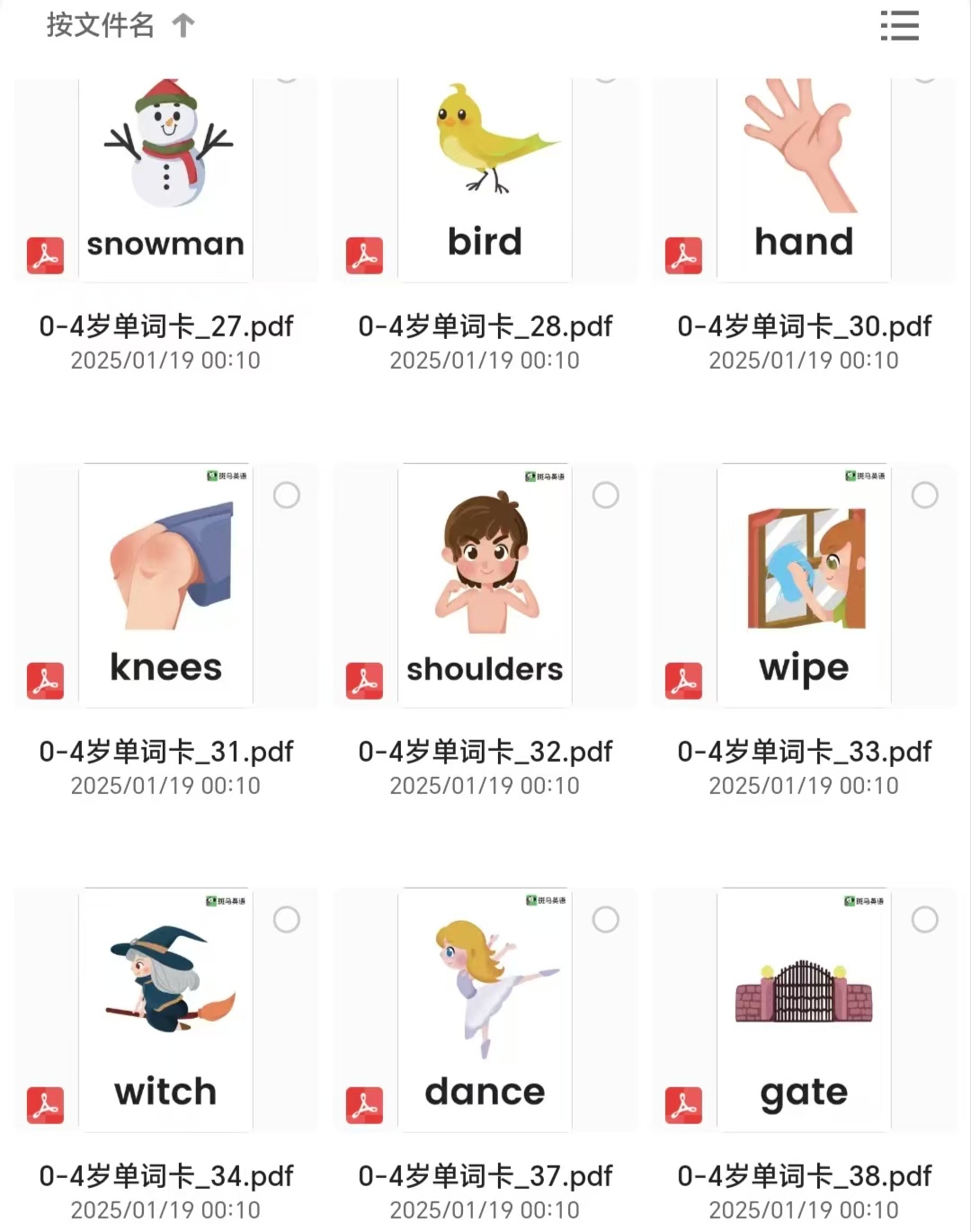Screen dimensions: 971x1232
Task: Open the shoulders card 0-4岁单词卡_32.pdf
Action: pos(485,585)
